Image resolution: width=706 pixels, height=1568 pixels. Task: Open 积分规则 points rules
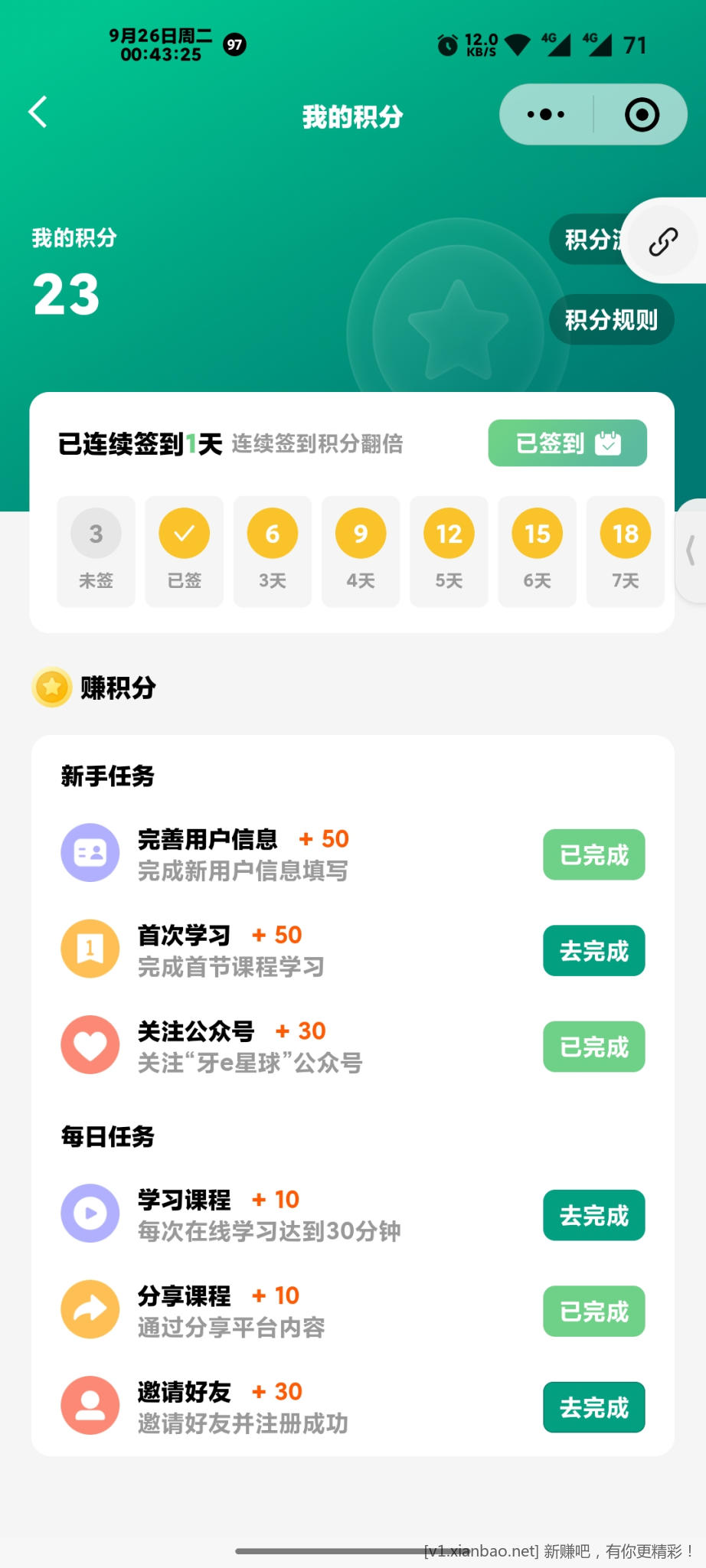click(x=611, y=319)
